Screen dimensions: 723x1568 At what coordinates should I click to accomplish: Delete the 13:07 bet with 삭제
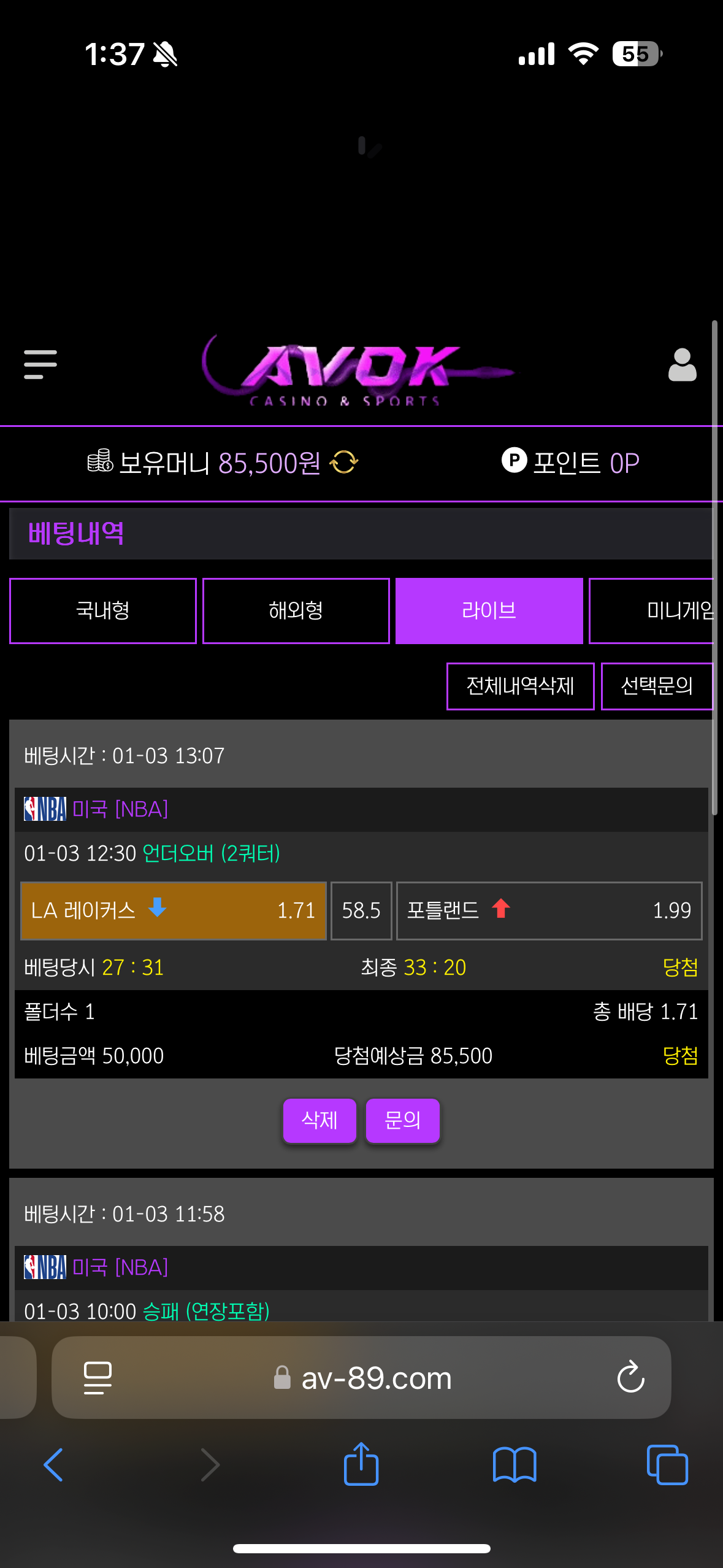[319, 1120]
